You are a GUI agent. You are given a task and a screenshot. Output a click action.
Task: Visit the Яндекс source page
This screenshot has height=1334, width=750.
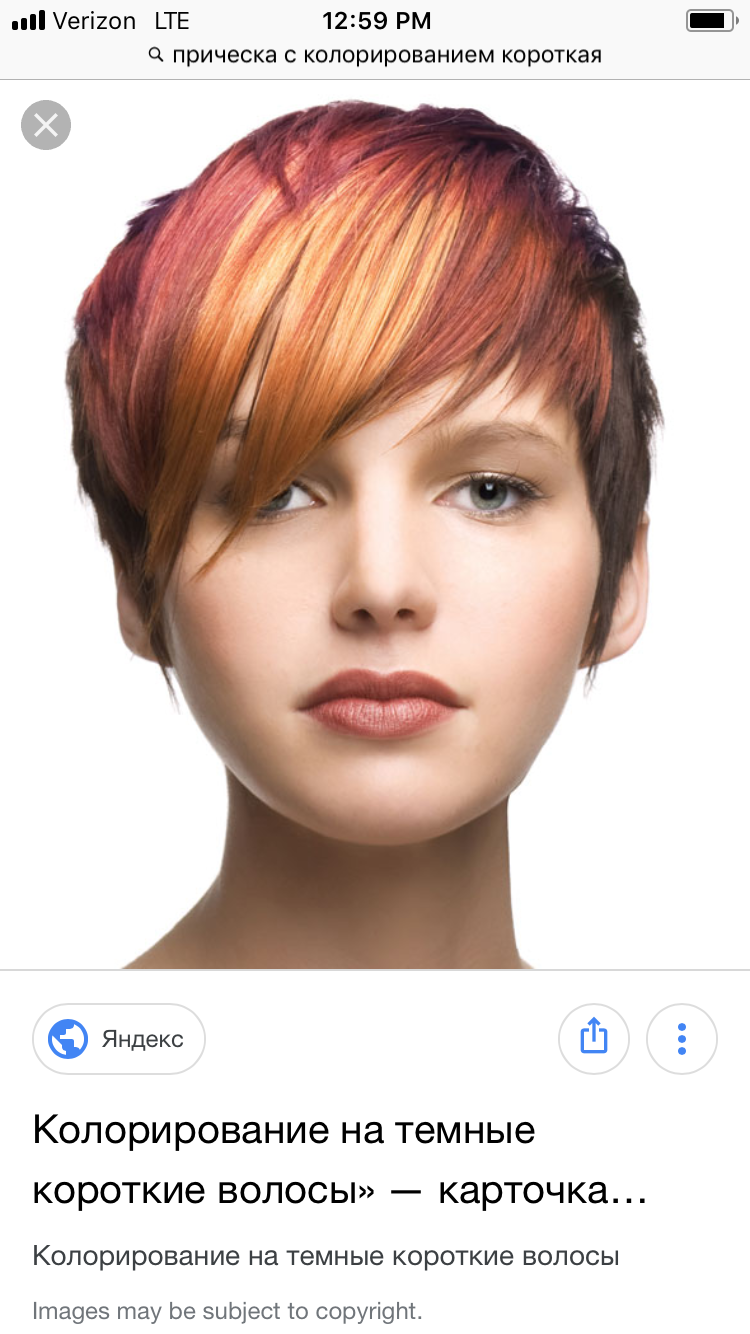(x=119, y=1039)
